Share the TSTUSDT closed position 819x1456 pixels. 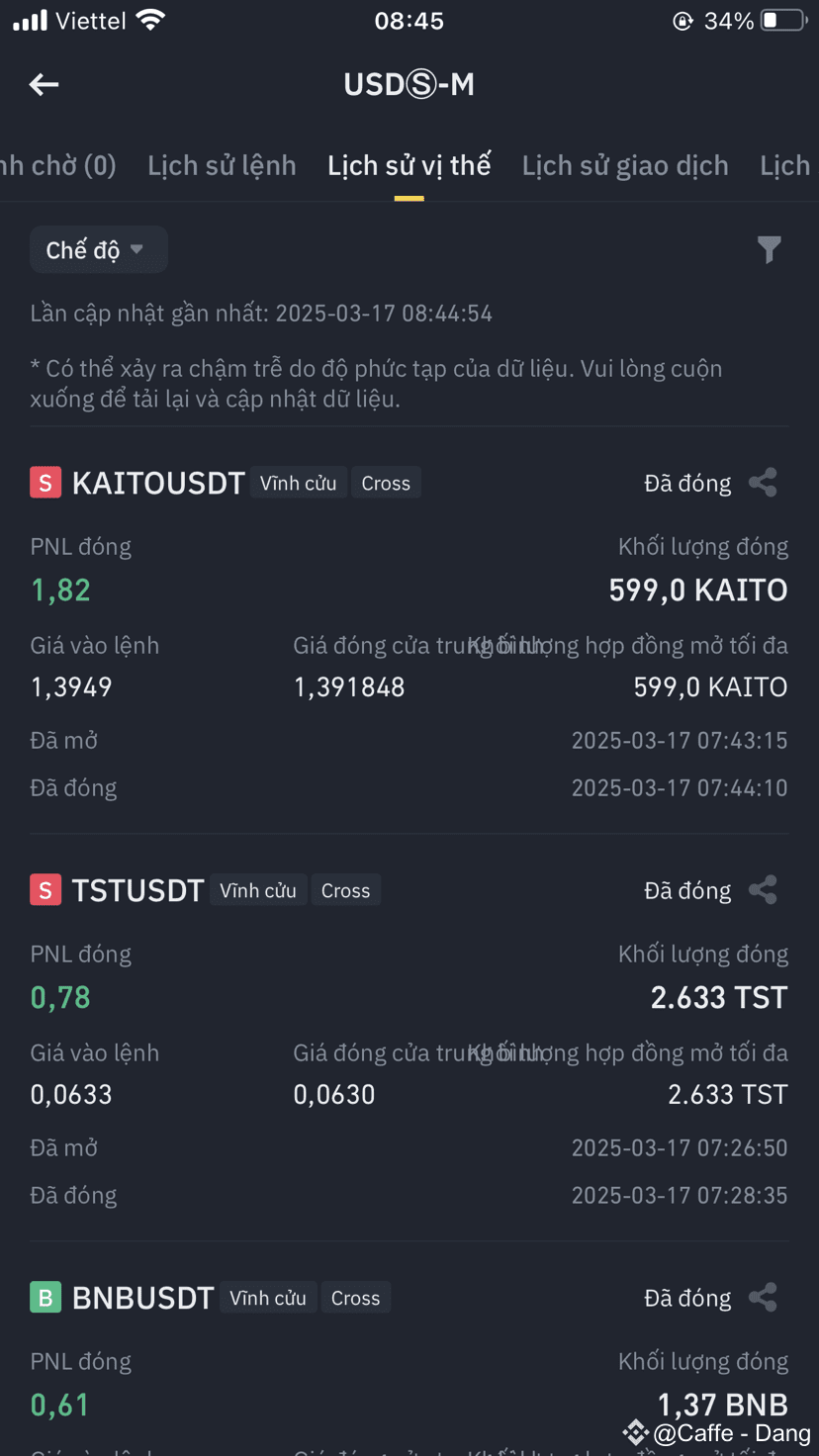coord(763,889)
